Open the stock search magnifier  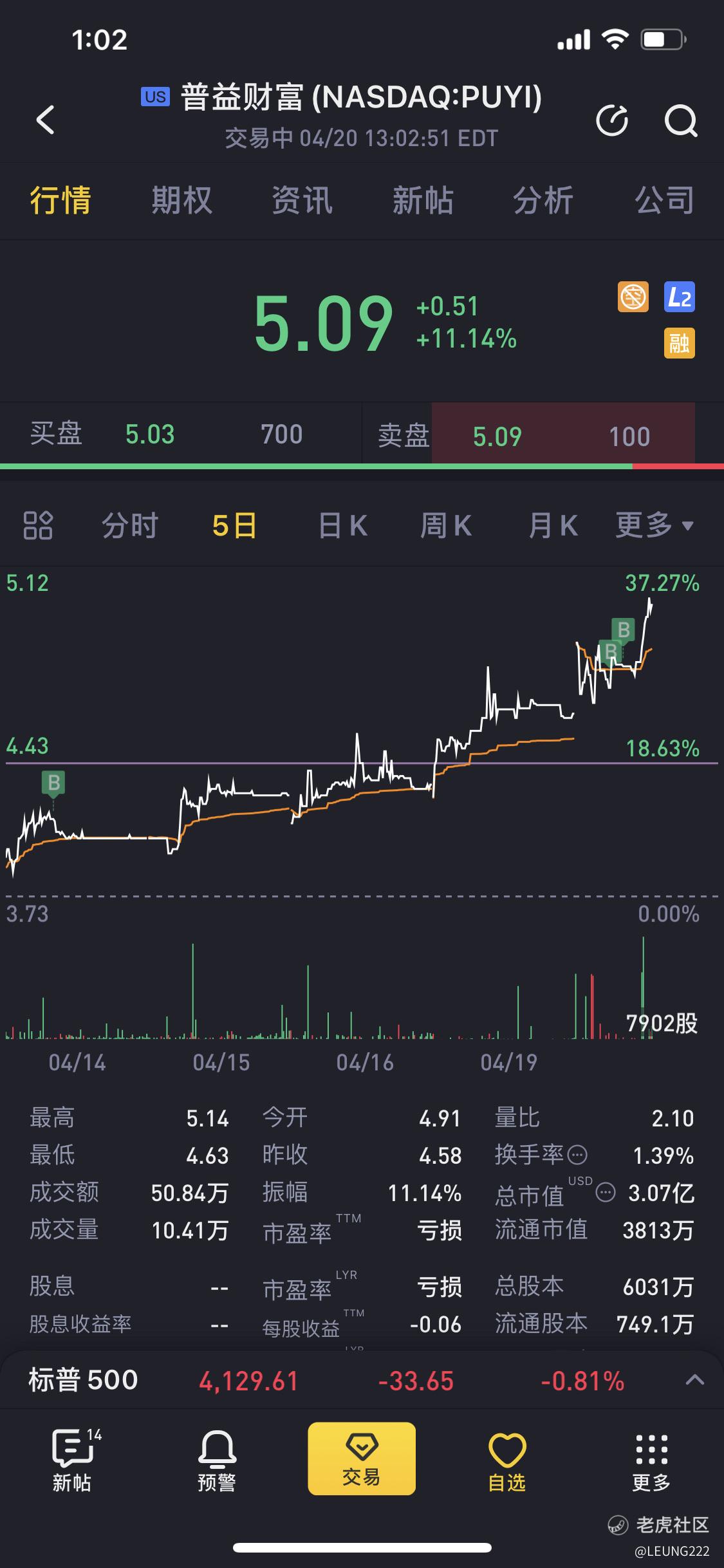click(x=680, y=120)
